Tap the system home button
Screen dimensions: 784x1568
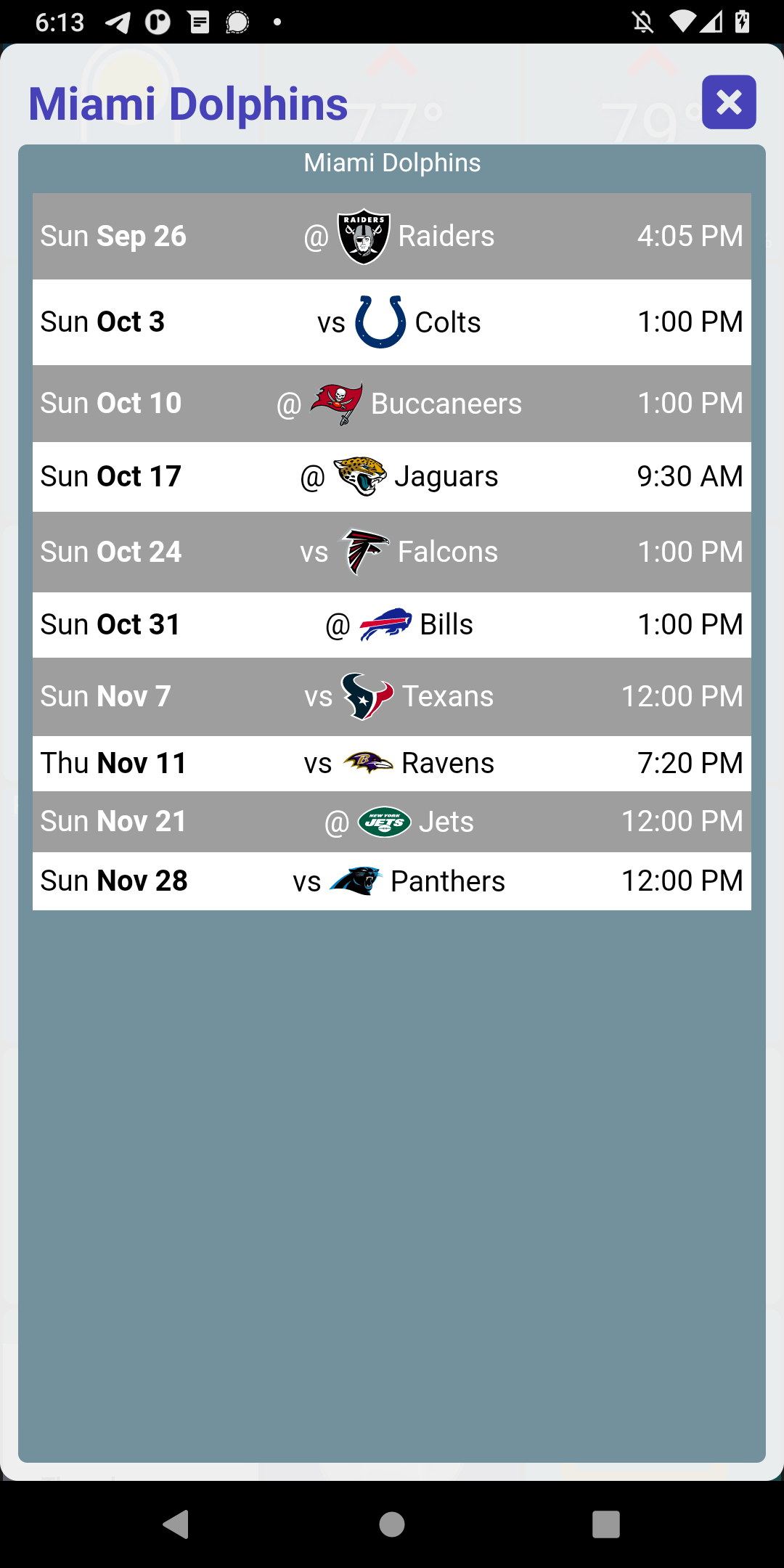point(392,1524)
